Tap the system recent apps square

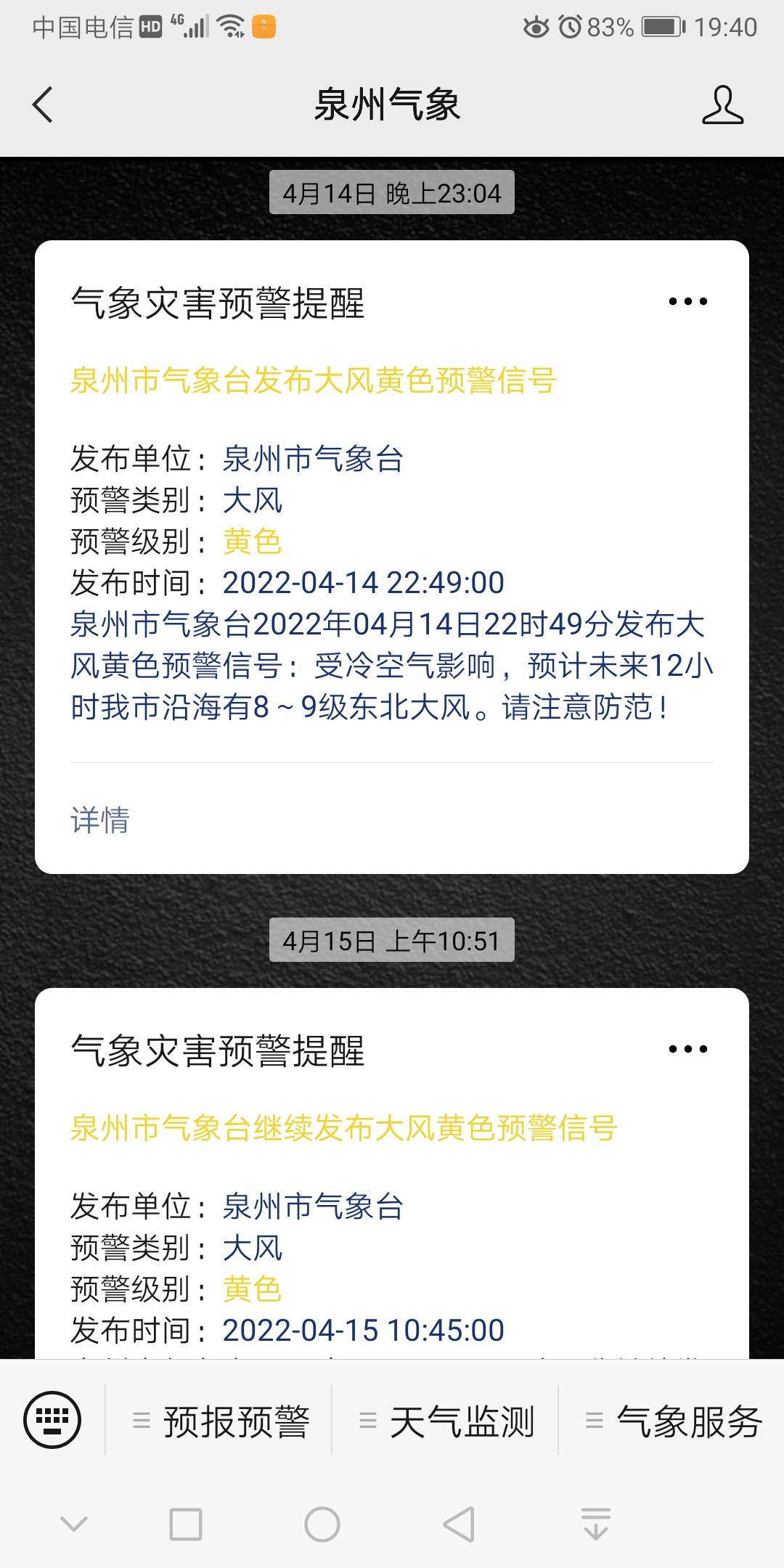186,1524
